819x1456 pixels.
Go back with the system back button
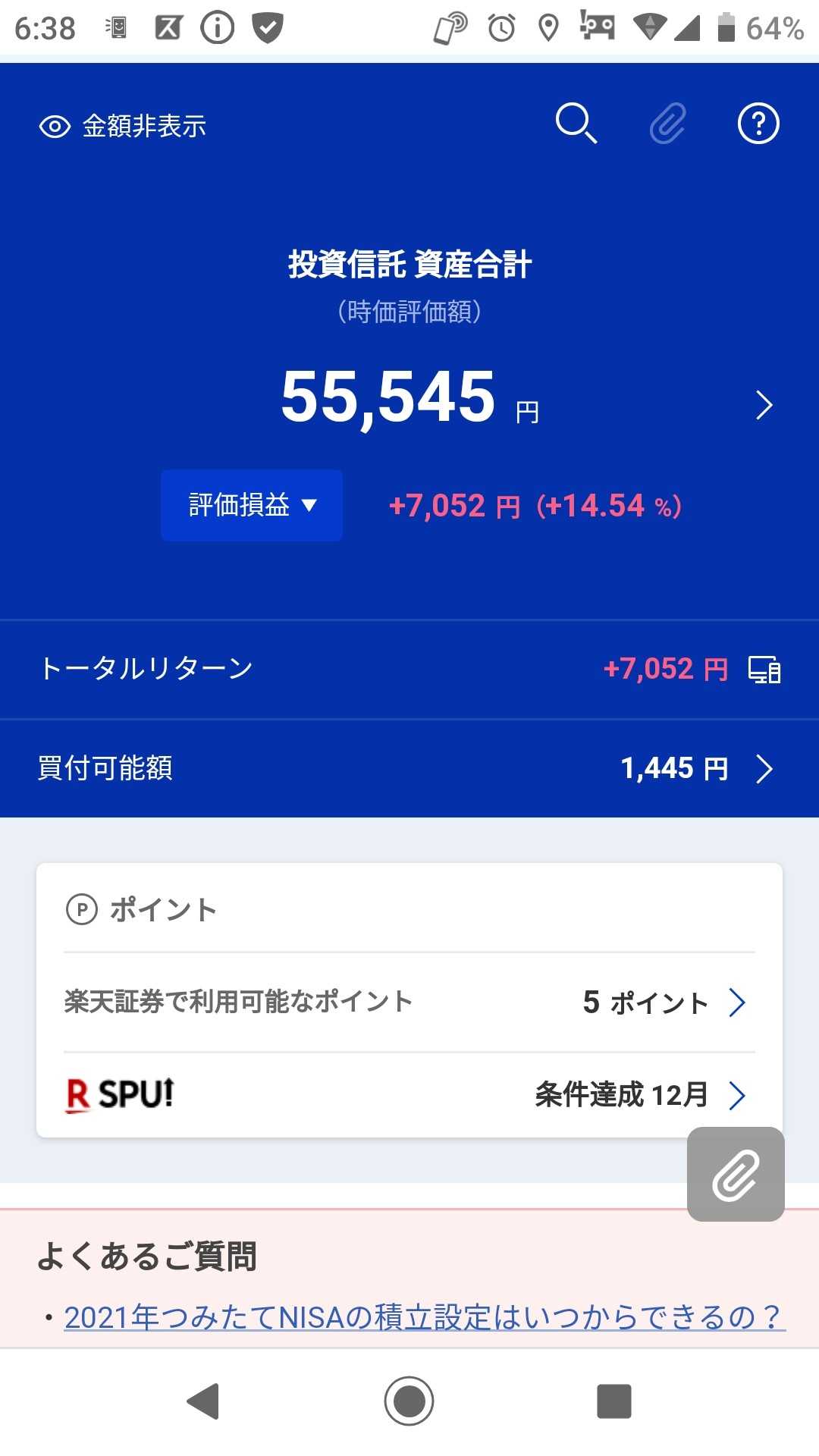[x=203, y=1401]
